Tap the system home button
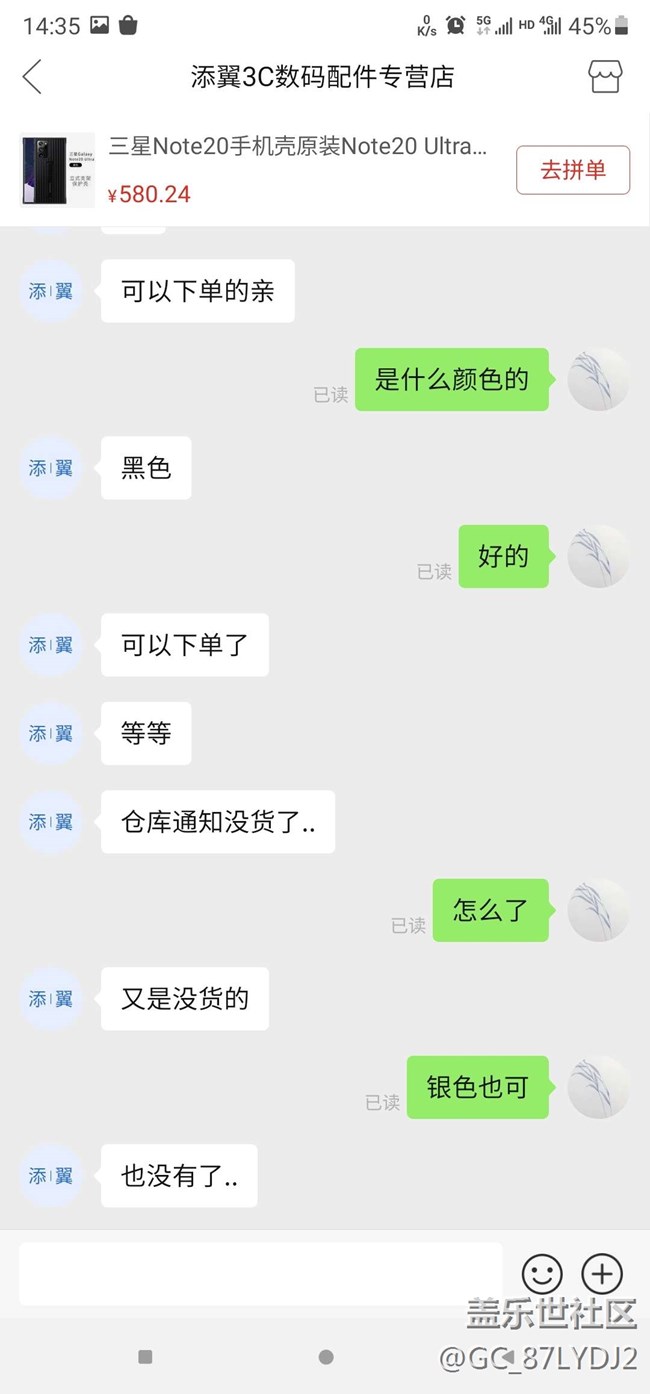This screenshot has height=1394, width=650. (325, 1357)
